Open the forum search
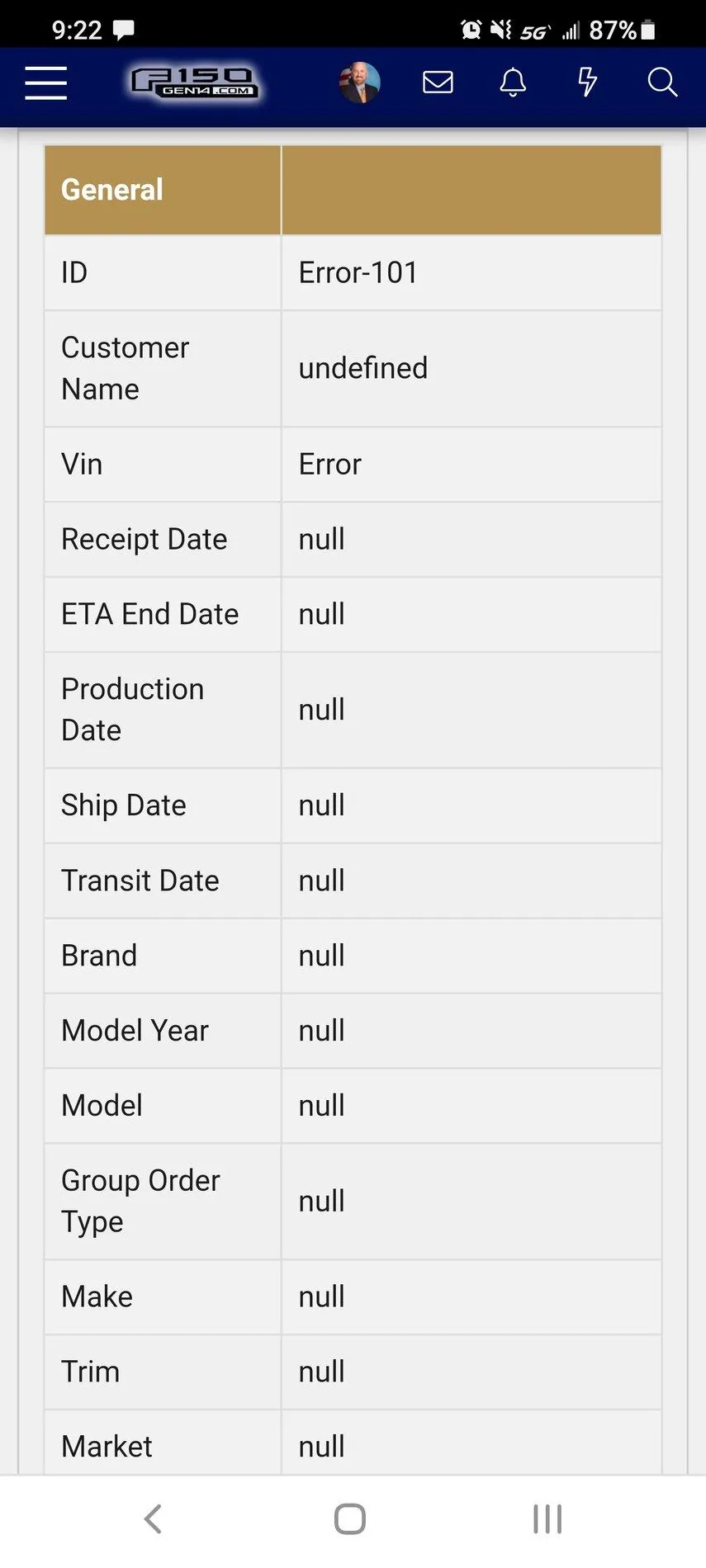Screen dimensions: 706x1568 coord(662,83)
